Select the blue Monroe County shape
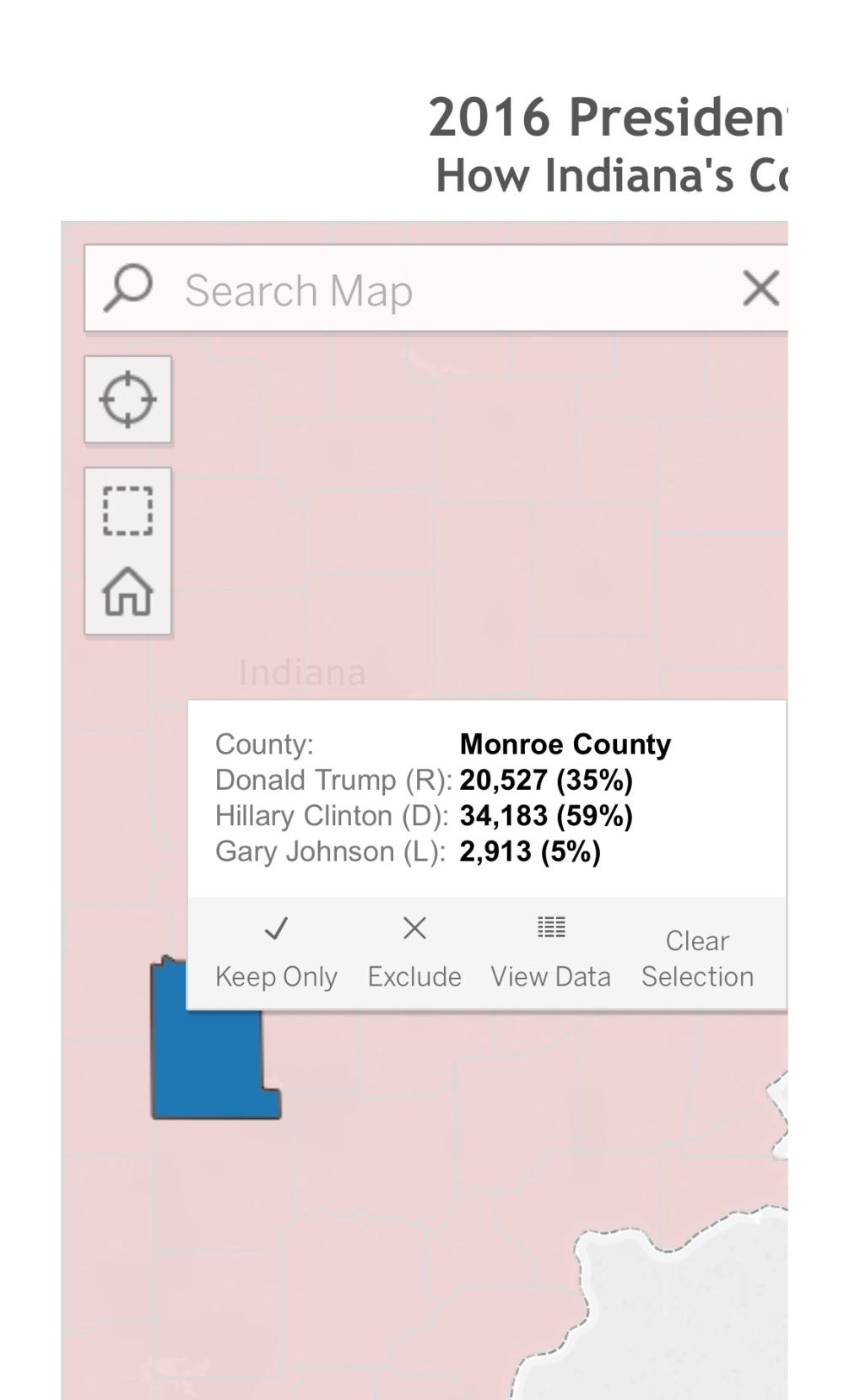Viewport: 844px width, 1400px height. pos(207,1063)
